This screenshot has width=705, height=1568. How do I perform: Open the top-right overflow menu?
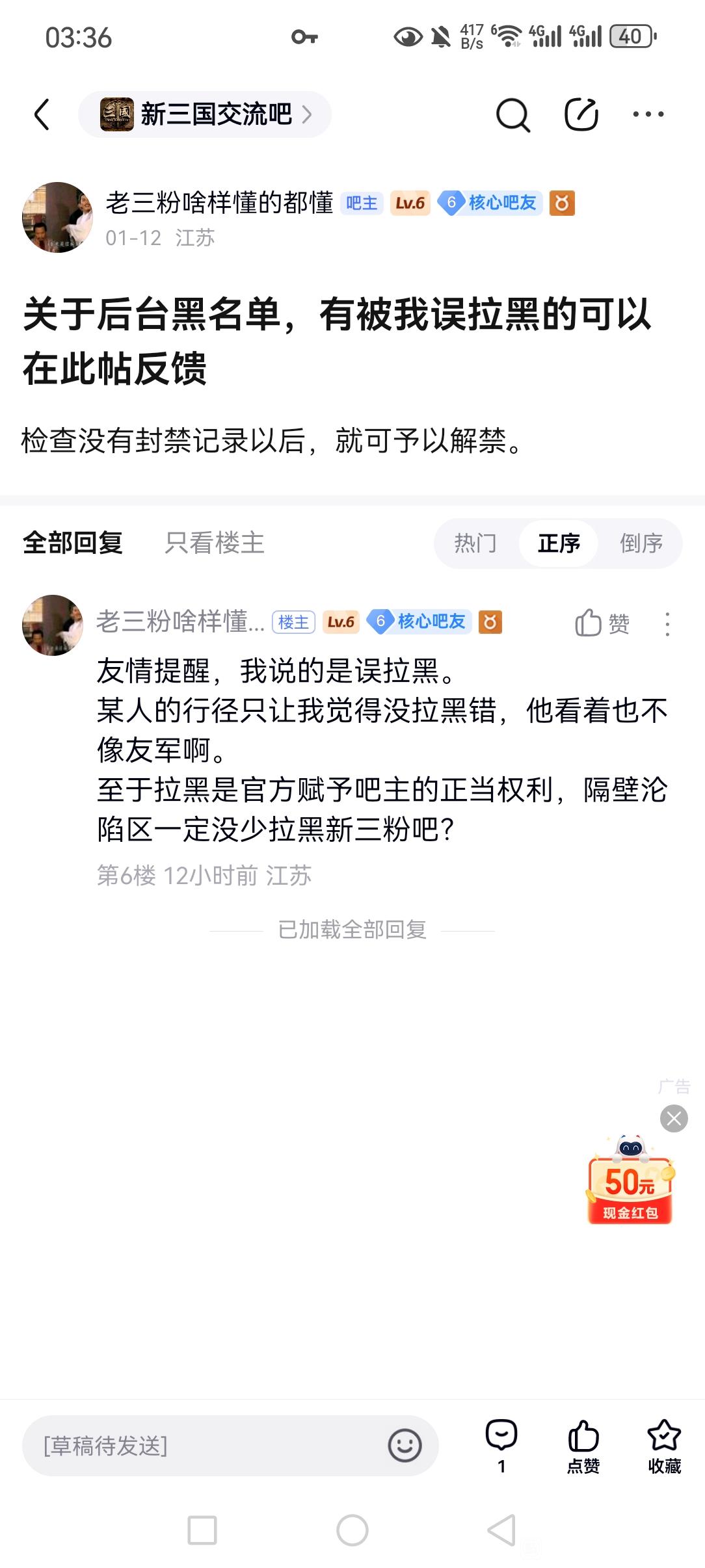(x=648, y=114)
